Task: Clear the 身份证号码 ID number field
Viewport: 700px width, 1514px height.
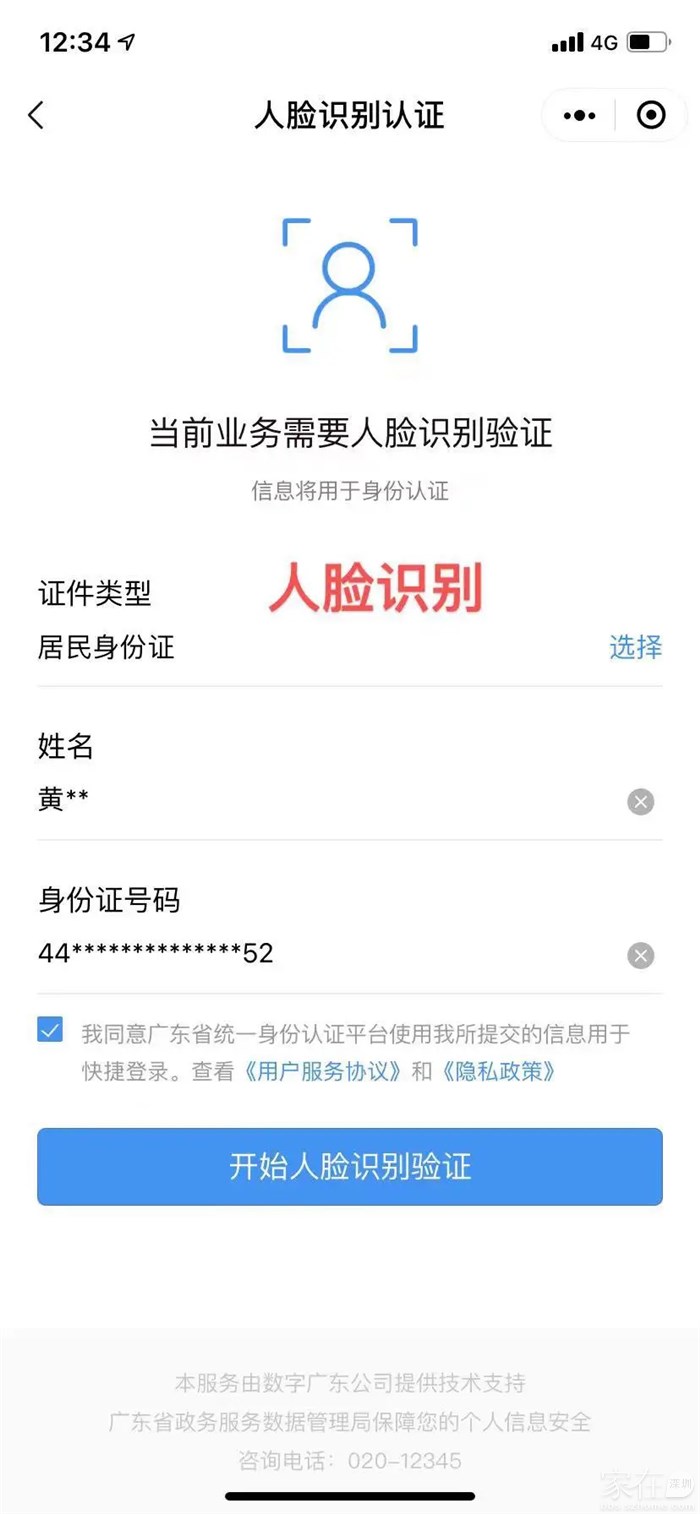Action: 640,955
